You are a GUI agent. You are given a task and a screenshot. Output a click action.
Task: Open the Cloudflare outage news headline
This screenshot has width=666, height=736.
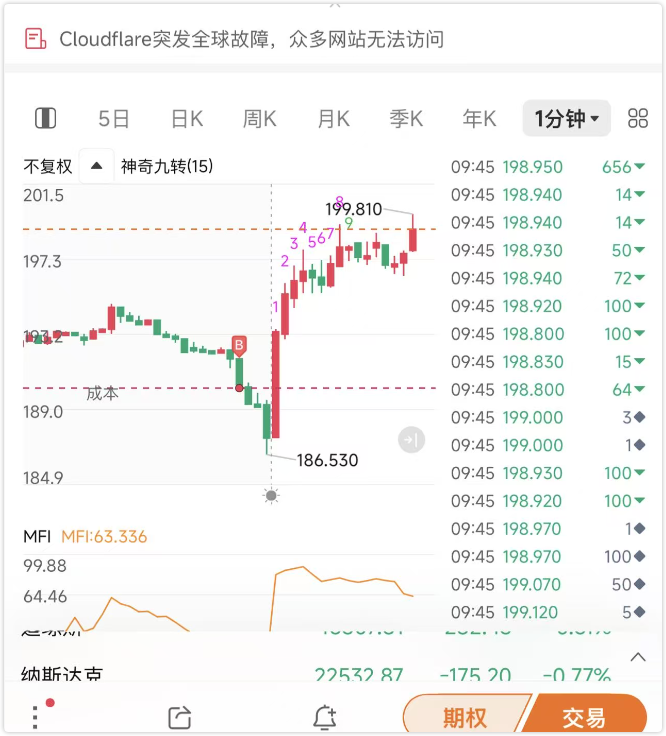[250, 39]
